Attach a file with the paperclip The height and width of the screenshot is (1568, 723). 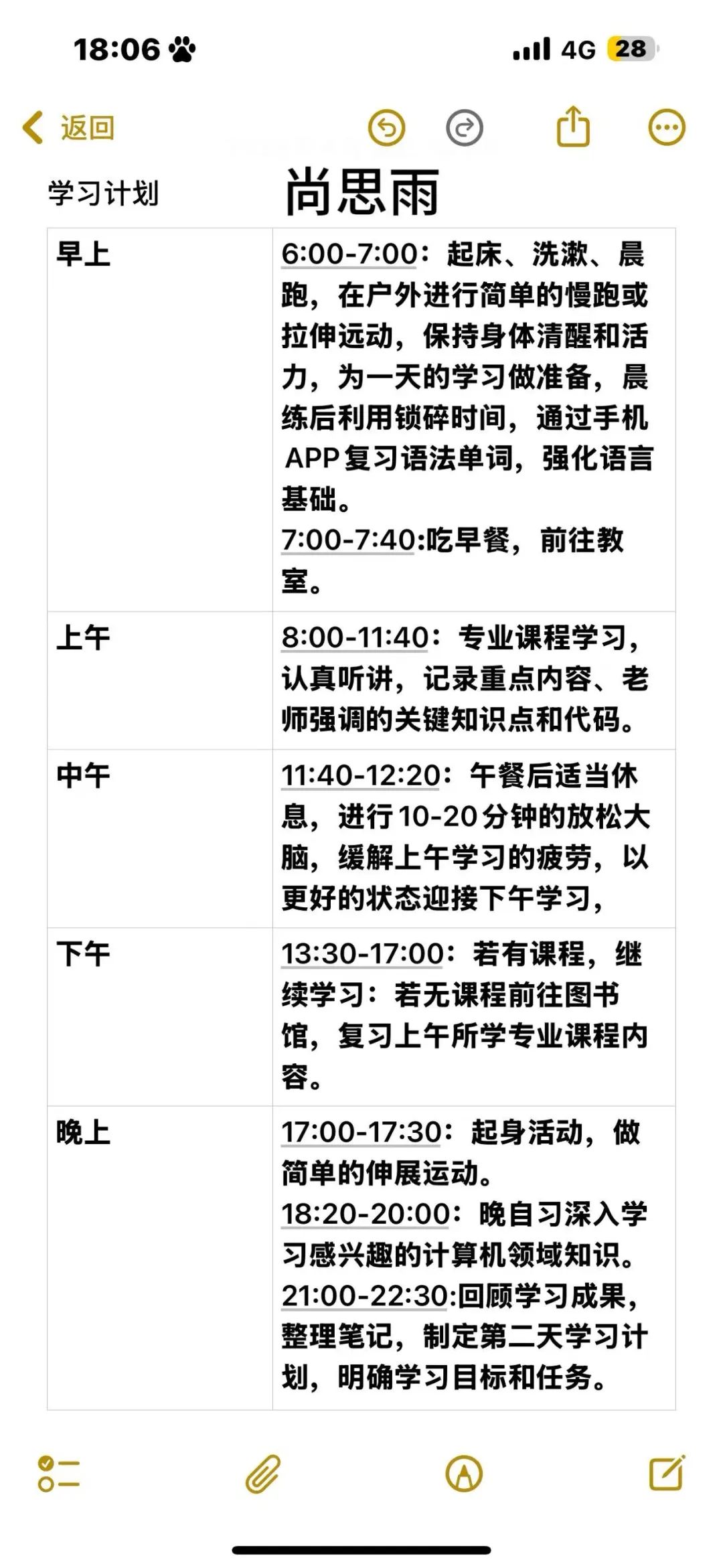tap(262, 1474)
